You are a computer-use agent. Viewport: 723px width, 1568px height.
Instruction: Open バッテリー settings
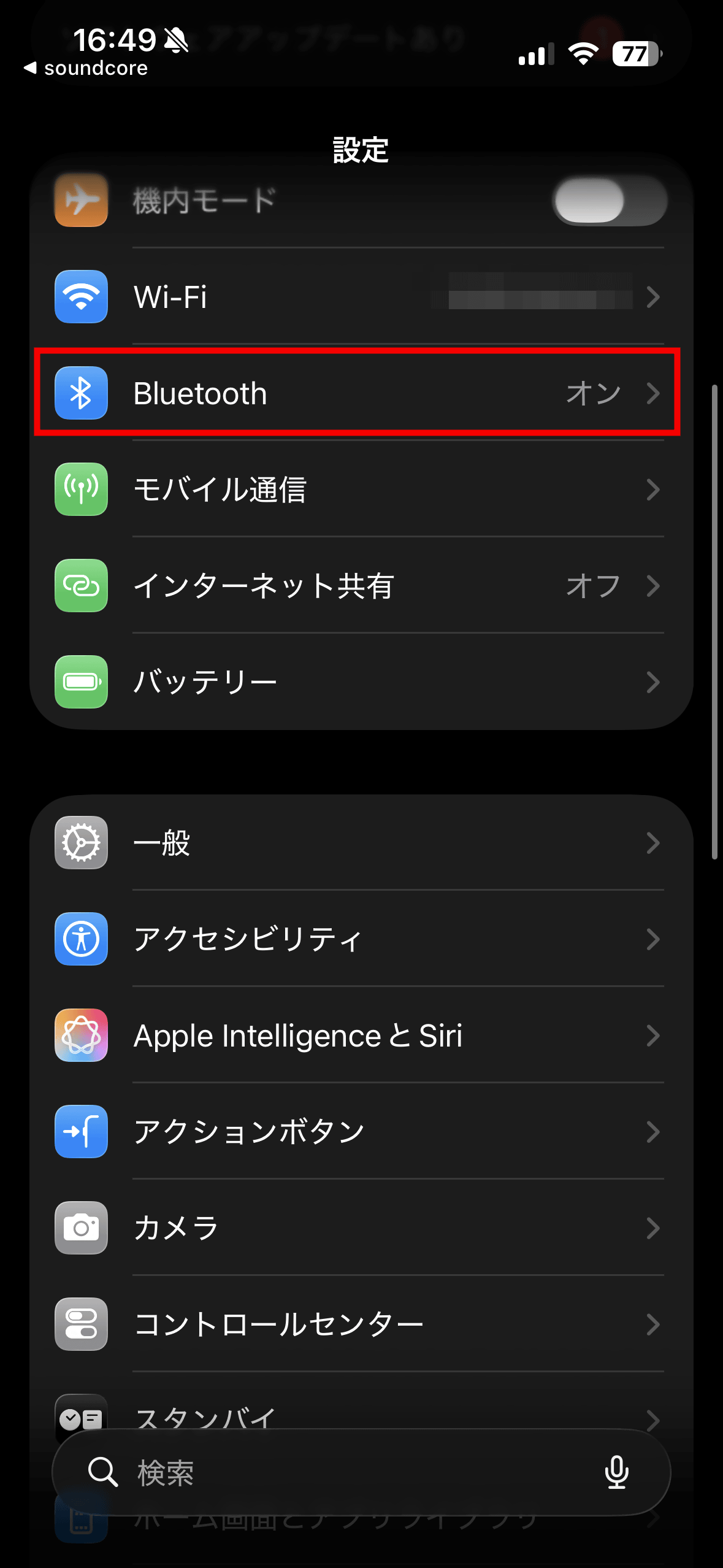(x=361, y=682)
